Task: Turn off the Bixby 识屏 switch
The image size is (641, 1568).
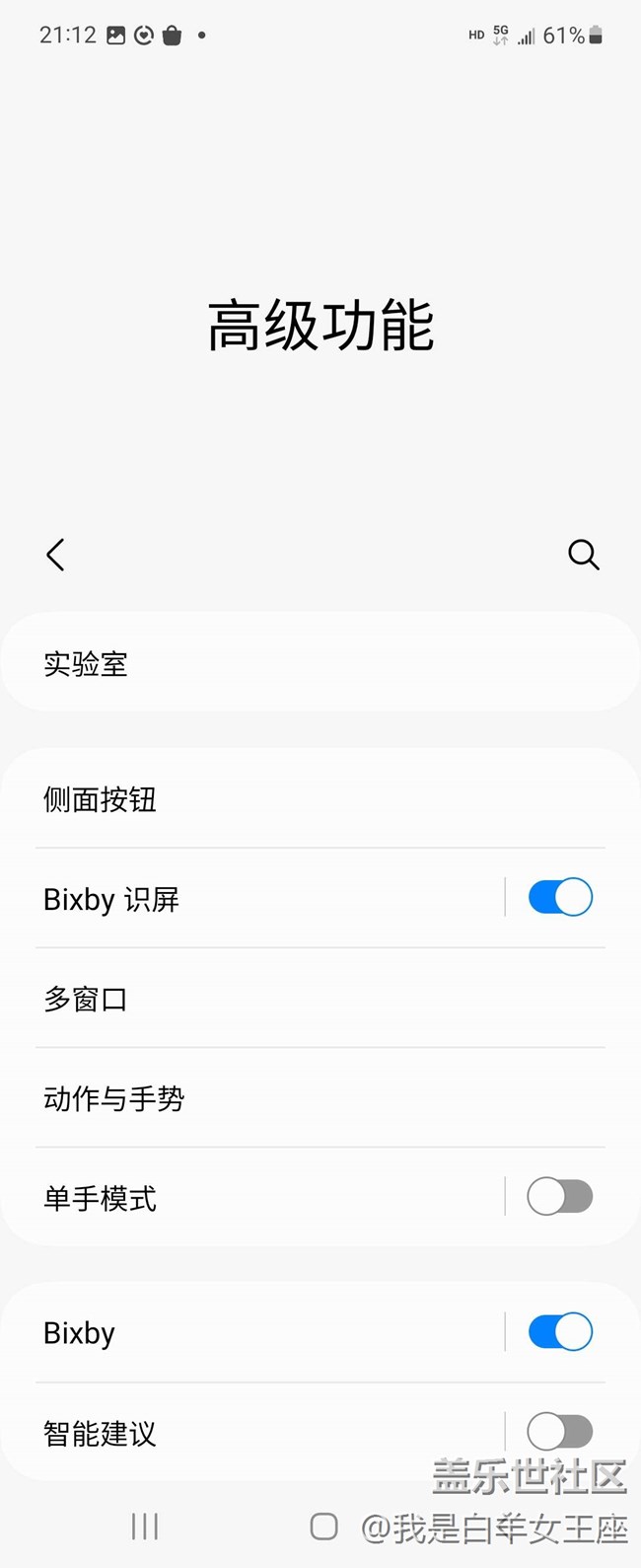Action: click(559, 898)
